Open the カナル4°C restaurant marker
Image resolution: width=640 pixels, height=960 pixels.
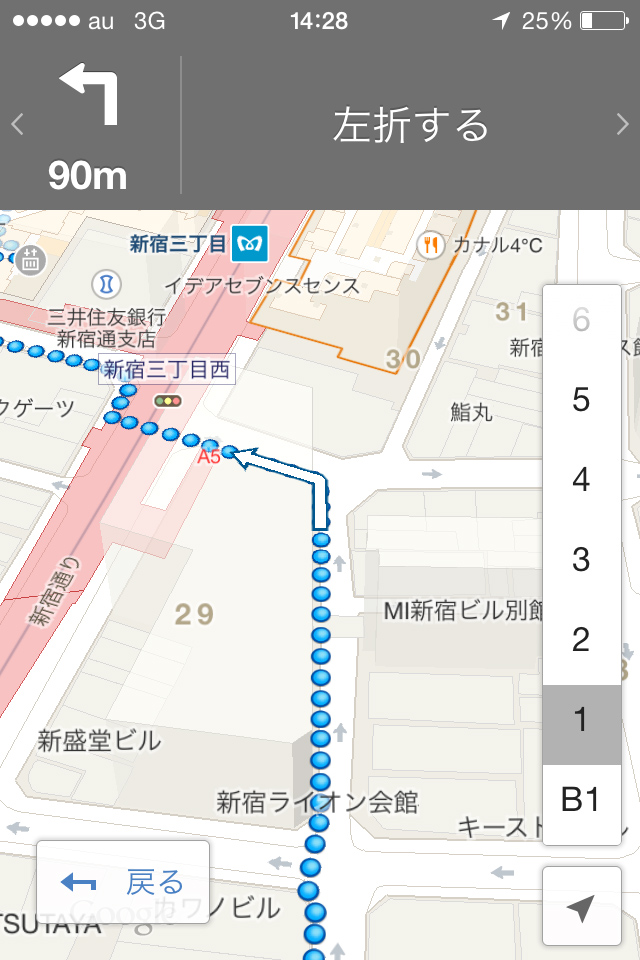point(432,243)
